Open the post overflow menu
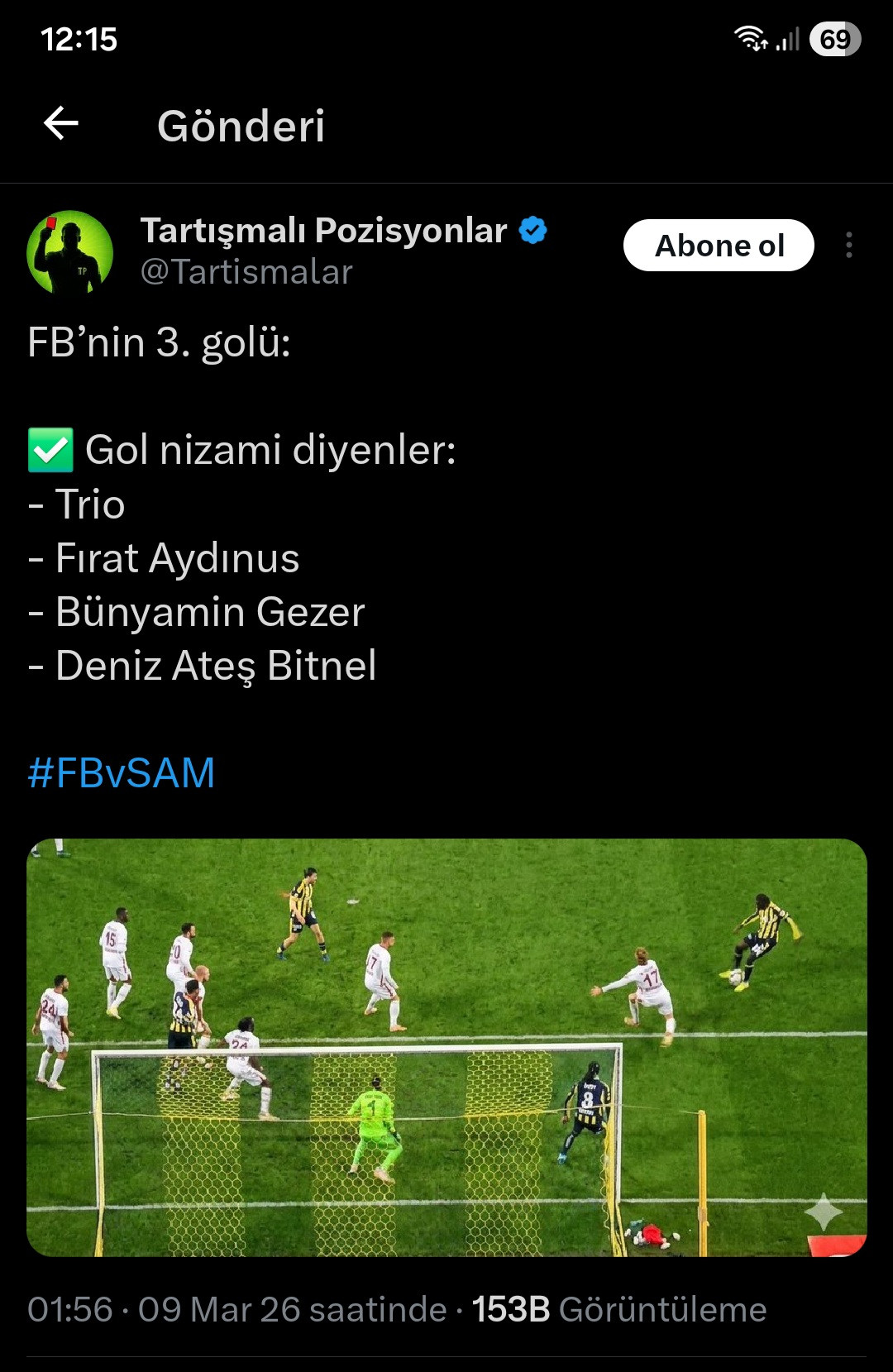This screenshot has width=893, height=1372. tap(849, 246)
